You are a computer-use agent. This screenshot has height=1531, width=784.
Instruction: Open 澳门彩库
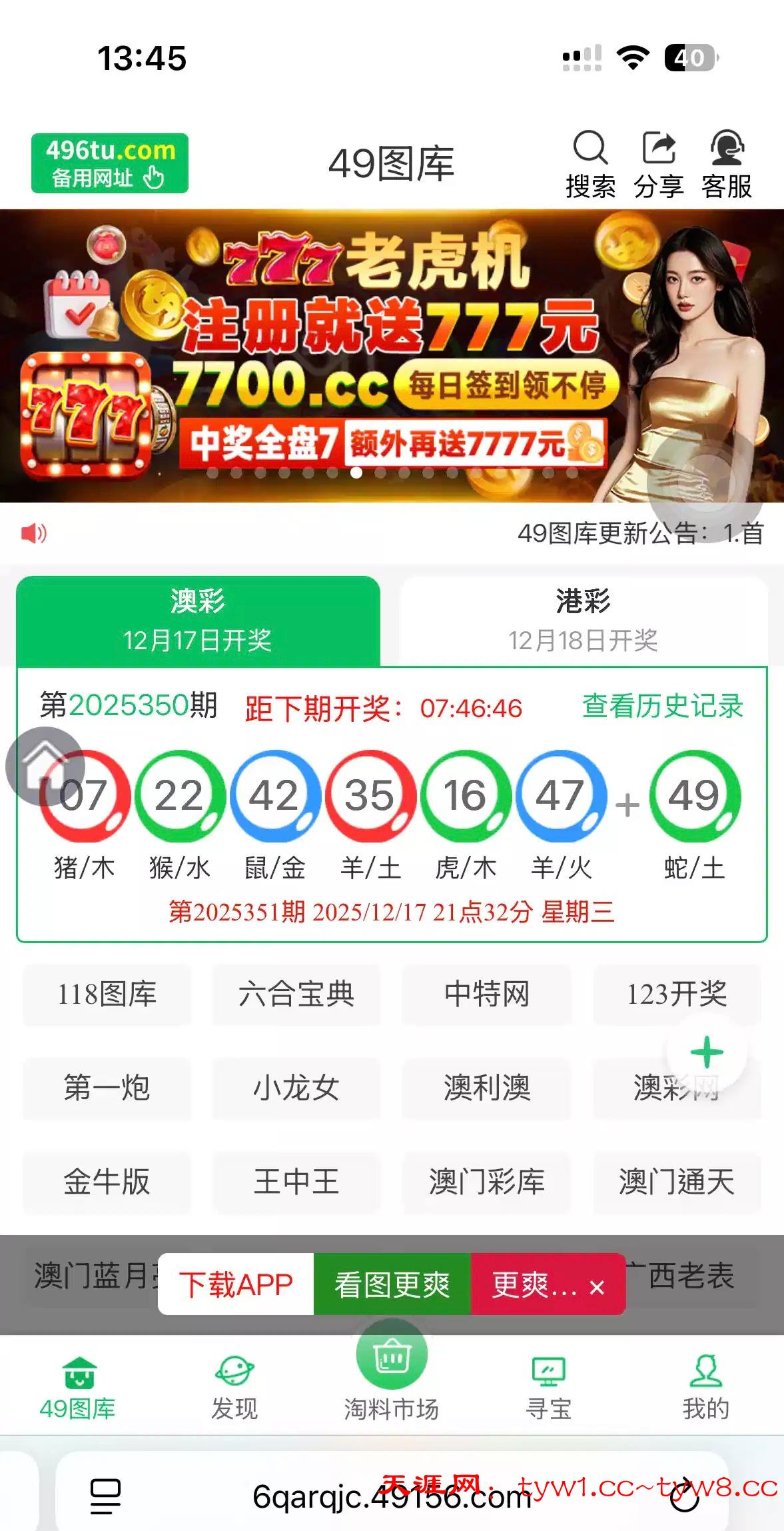(x=486, y=1182)
